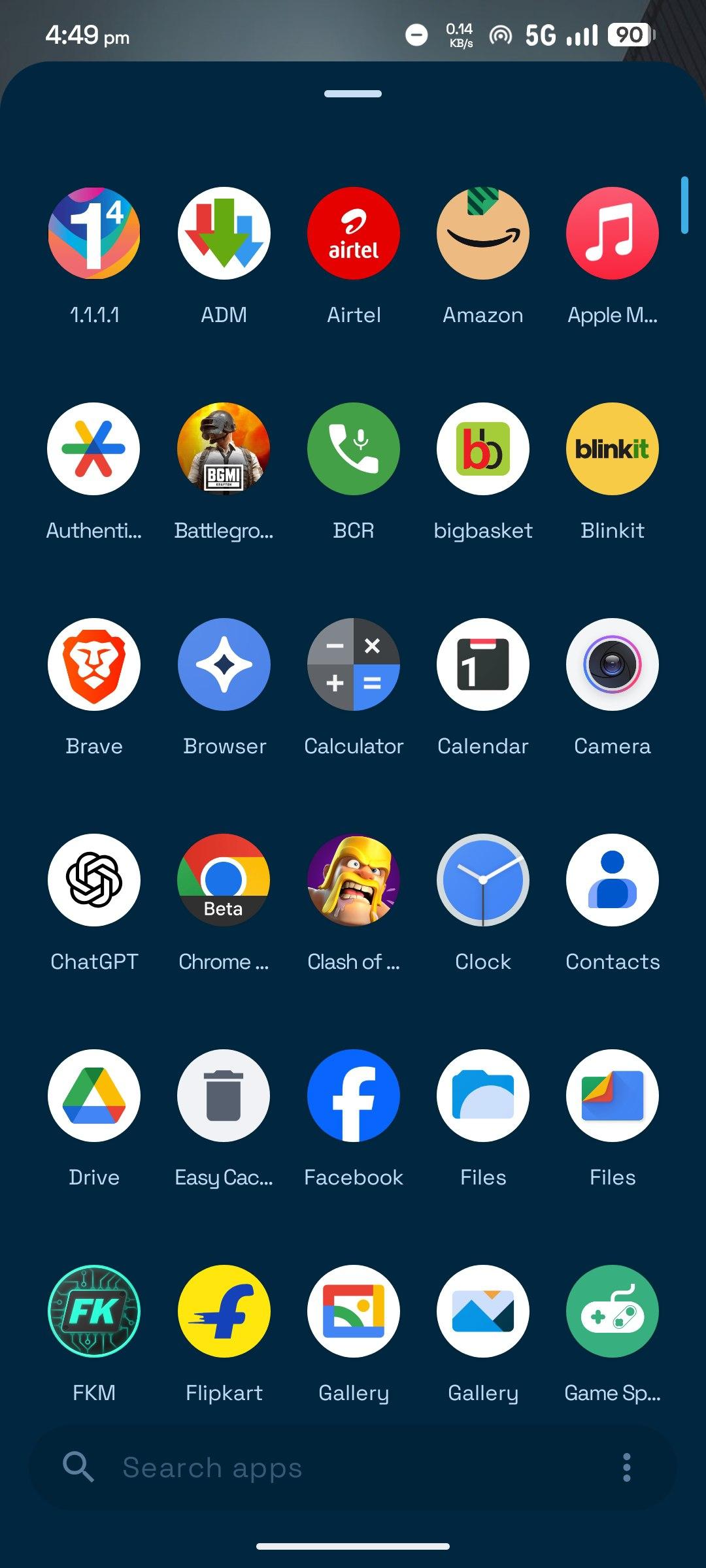This screenshot has height=1568, width=706.
Task: Open the overflow menu beside Search apps
Action: click(x=626, y=1467)
